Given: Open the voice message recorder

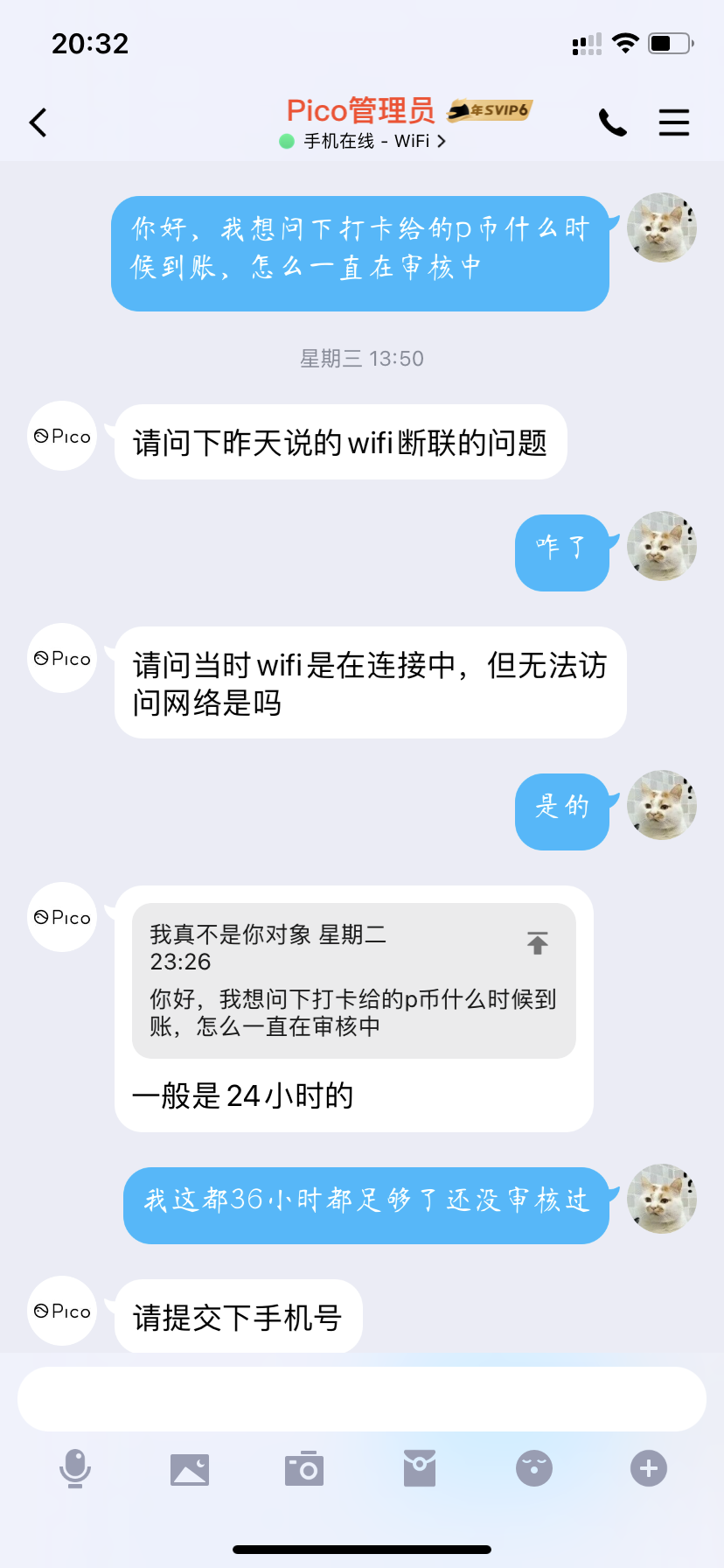Looking at the screenshot, I should (76, 1468).
